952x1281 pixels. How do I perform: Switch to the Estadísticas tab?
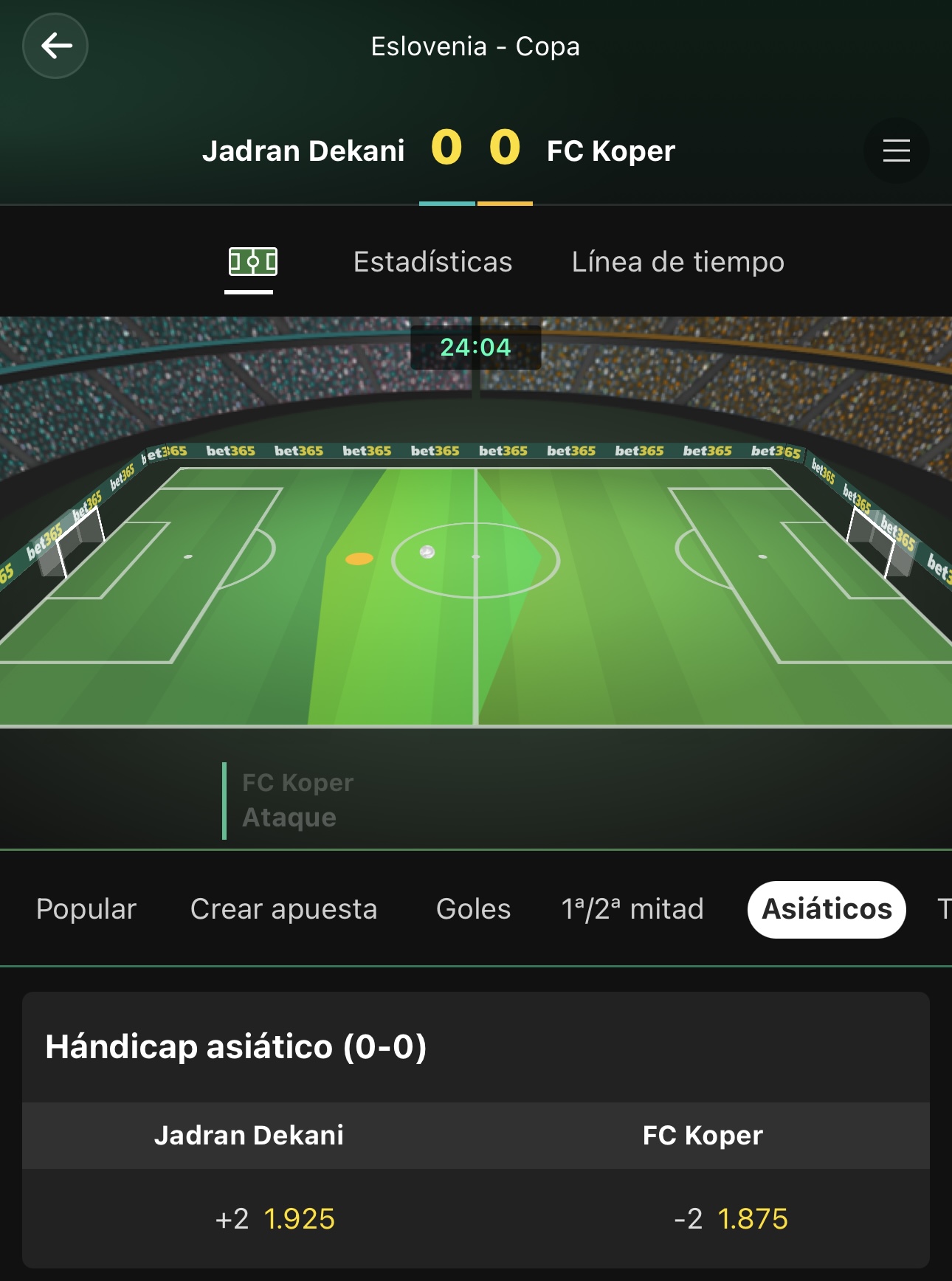(432, 262)
